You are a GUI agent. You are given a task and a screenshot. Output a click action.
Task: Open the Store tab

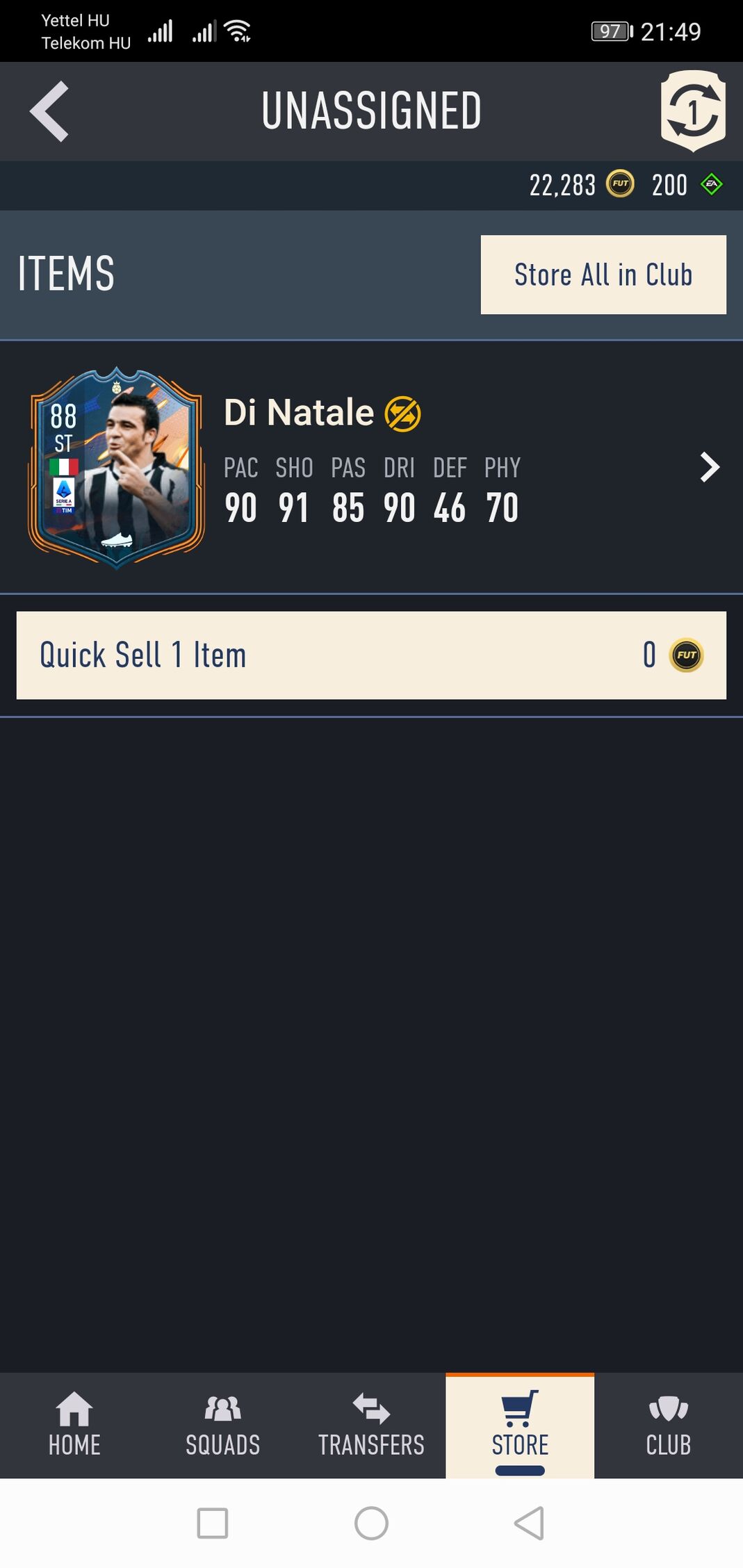point(520,1425)
